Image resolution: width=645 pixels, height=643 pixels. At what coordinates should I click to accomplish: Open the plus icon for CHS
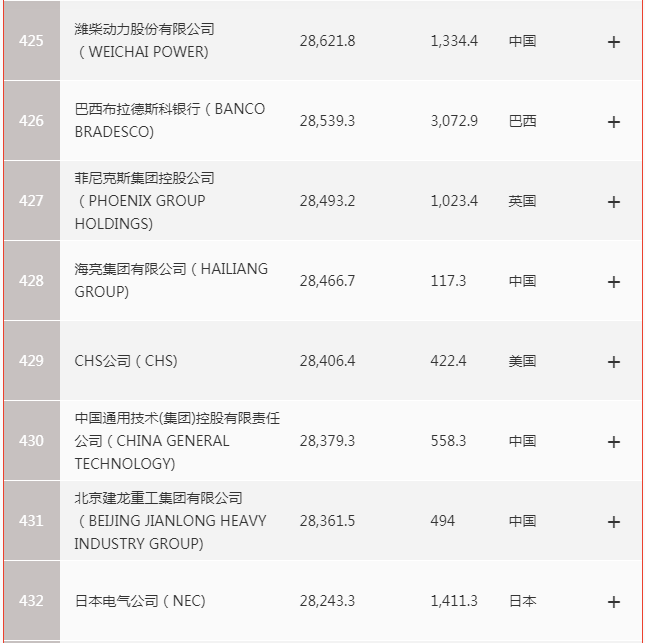[x=614, y=362]
